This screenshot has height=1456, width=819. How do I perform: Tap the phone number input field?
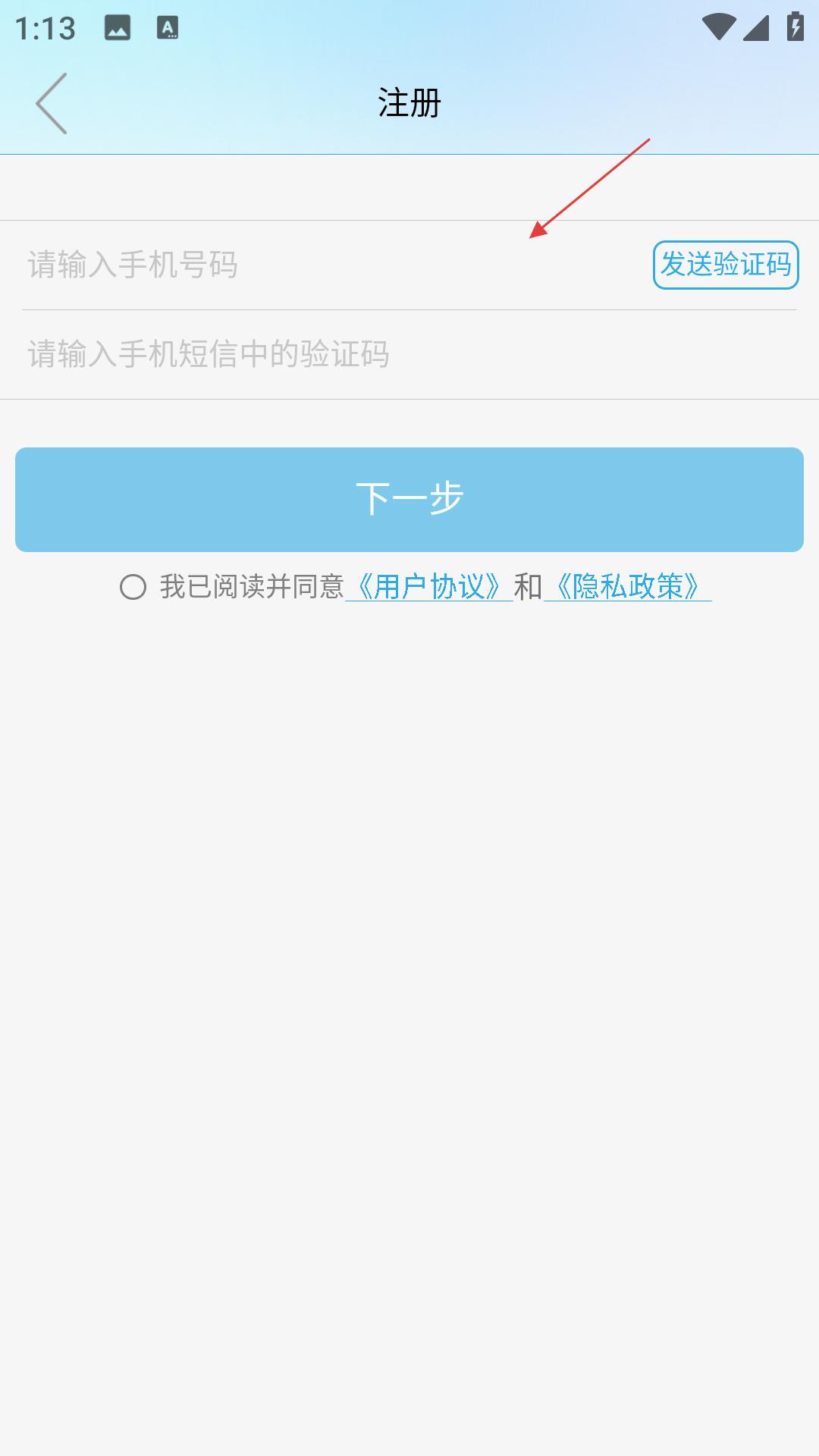334,265
